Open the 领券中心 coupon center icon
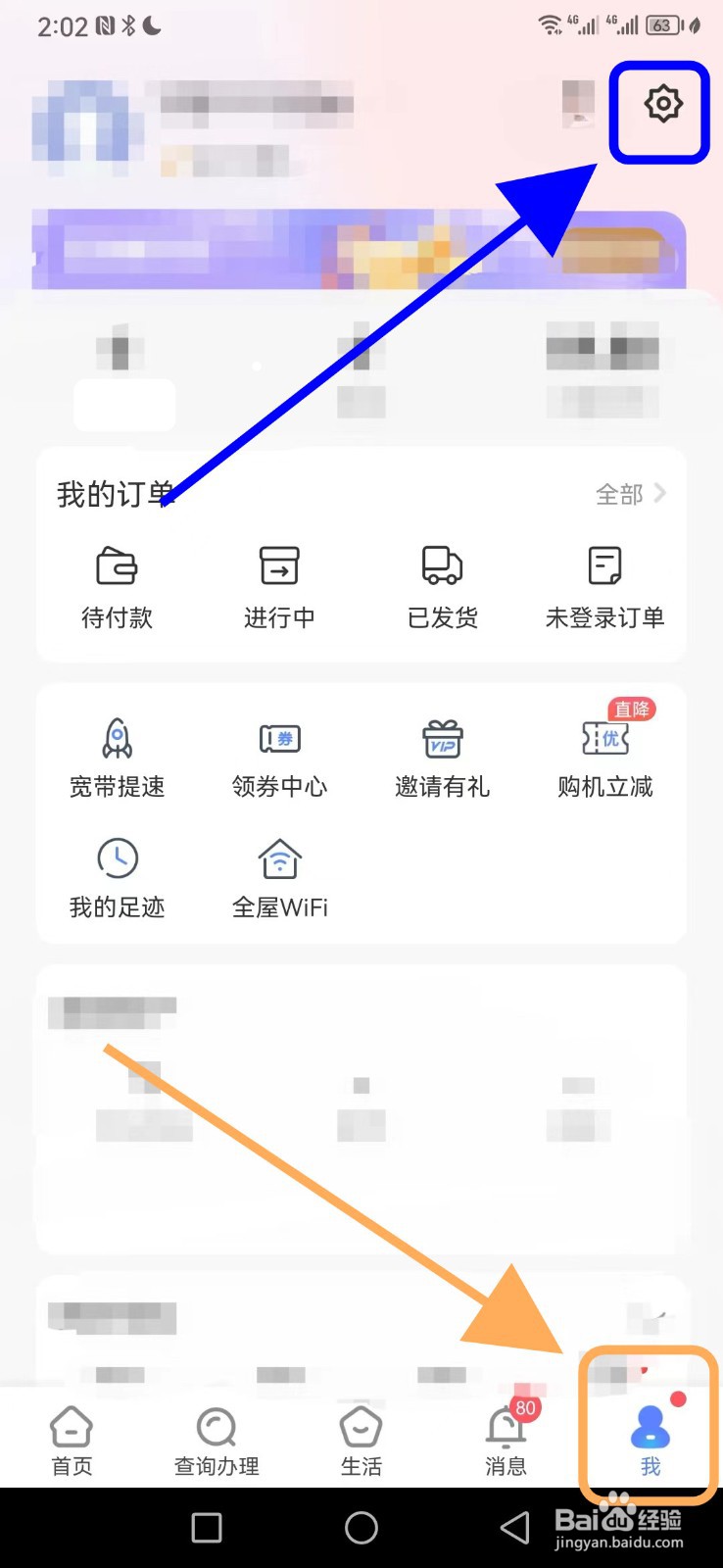Viewport: 723px width, 1568px height. point(278,740)
